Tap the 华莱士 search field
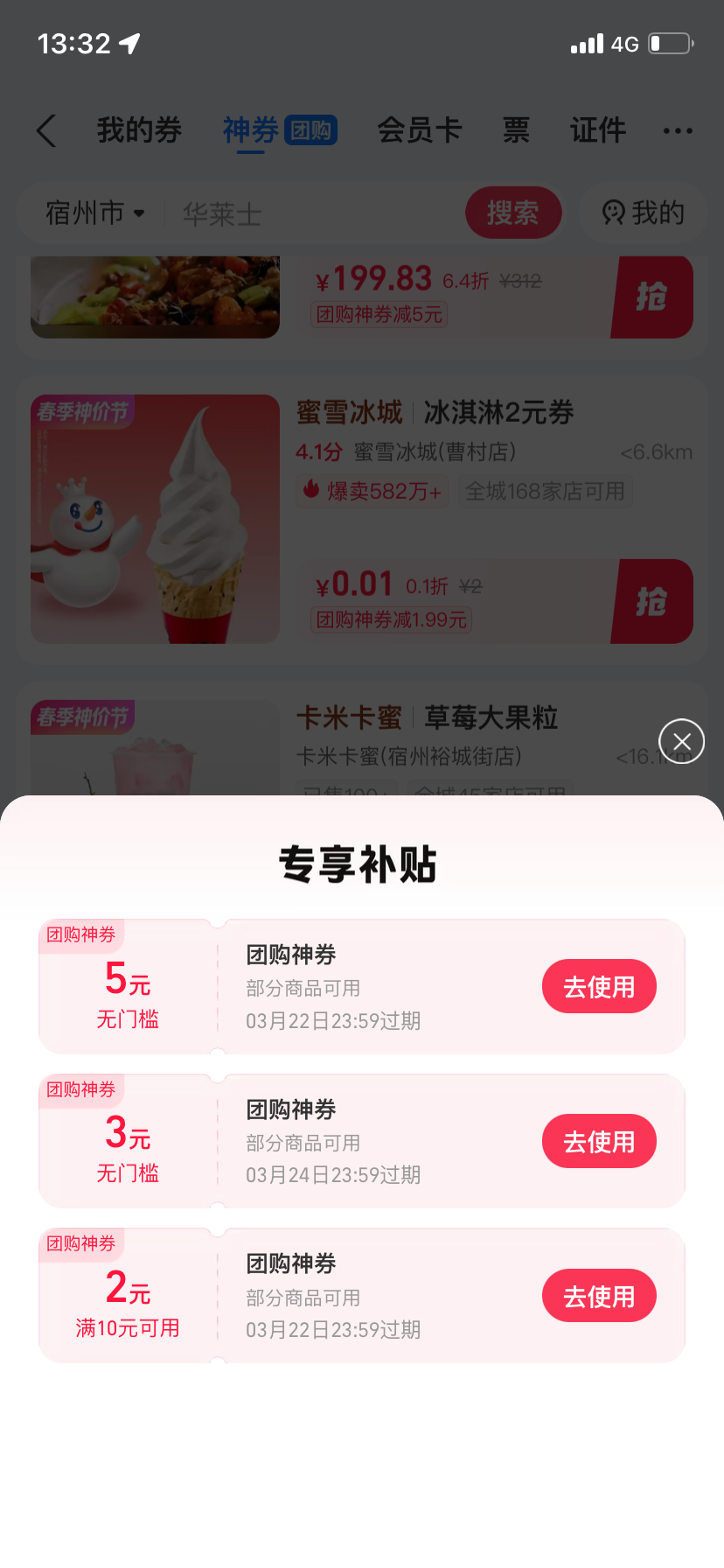Screen dimensions: 724x1568 (315, 213)
